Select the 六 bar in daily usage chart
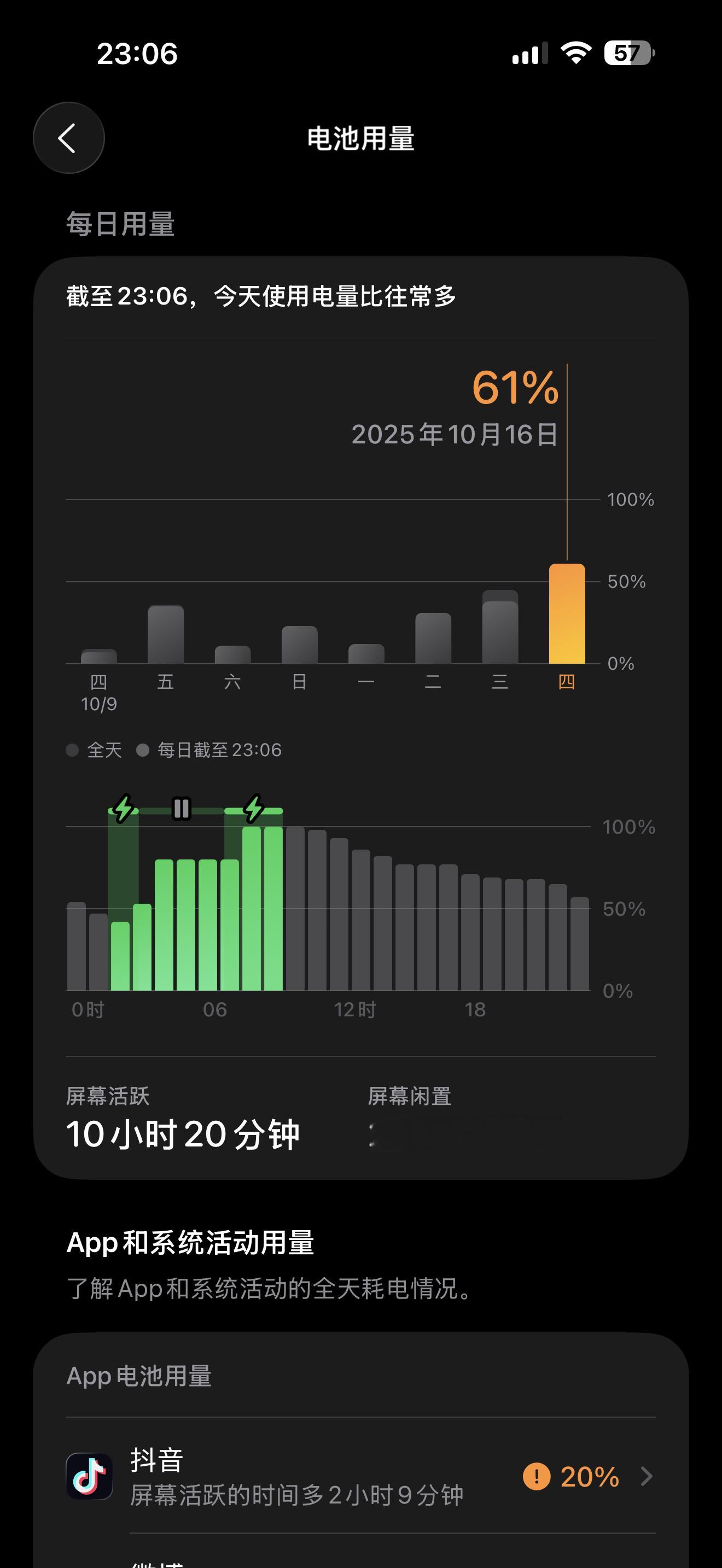 click(232, 654)
